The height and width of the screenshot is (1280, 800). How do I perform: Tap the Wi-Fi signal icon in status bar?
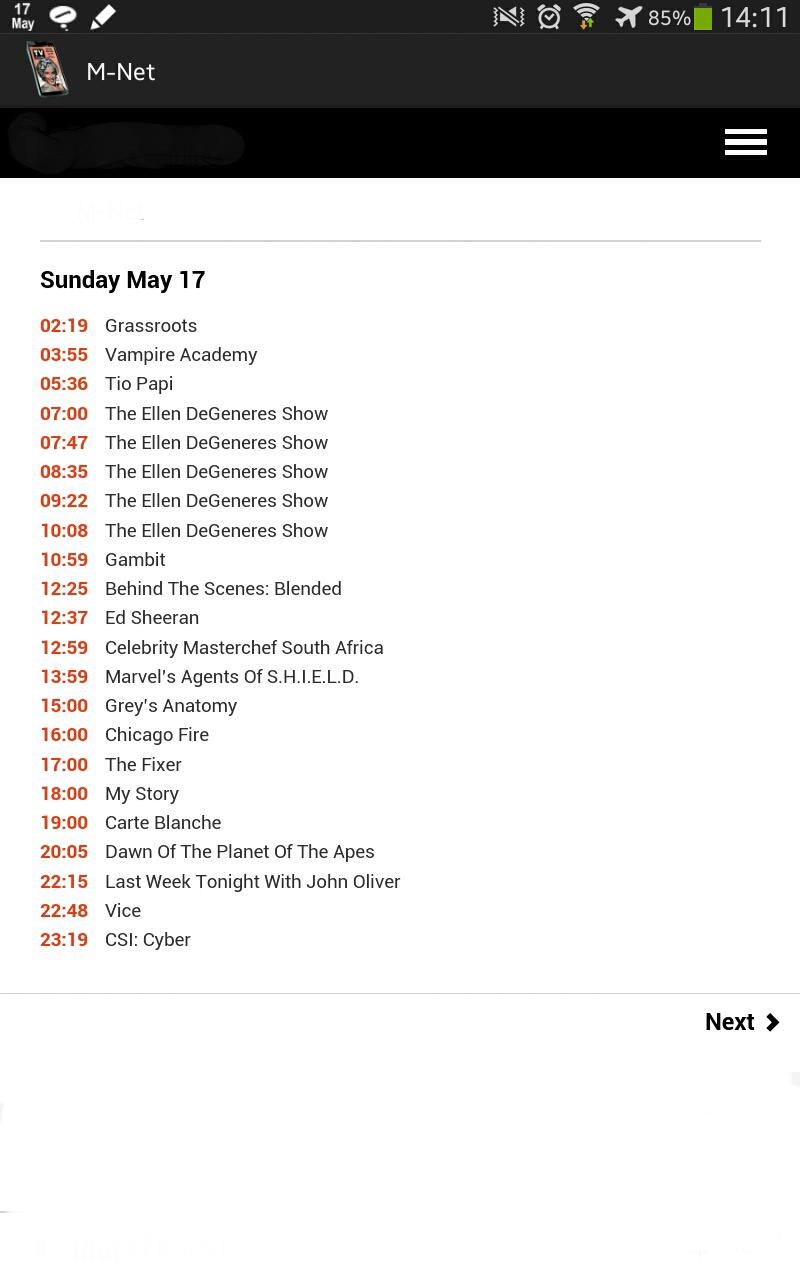(x=585, y=16)
